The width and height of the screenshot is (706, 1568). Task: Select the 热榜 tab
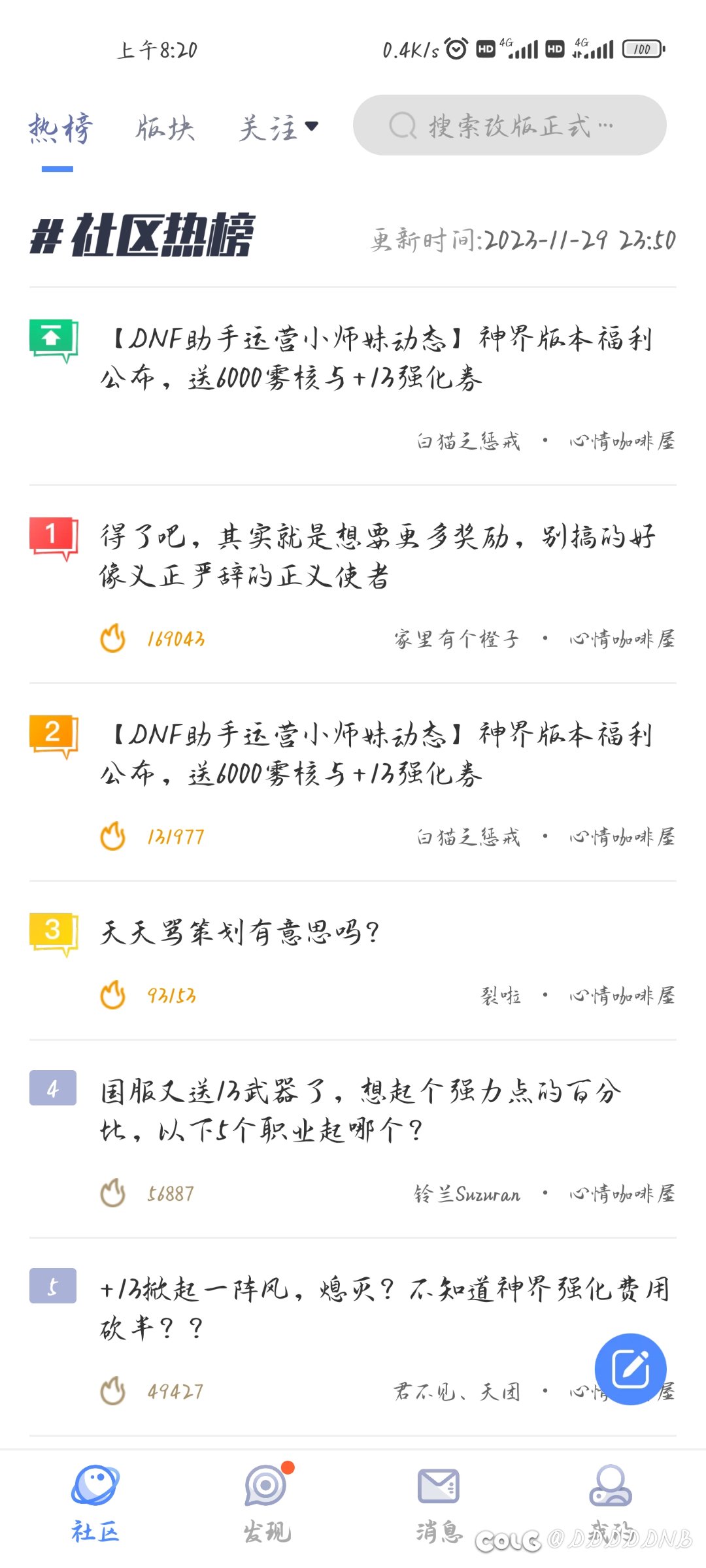[59, 127]
